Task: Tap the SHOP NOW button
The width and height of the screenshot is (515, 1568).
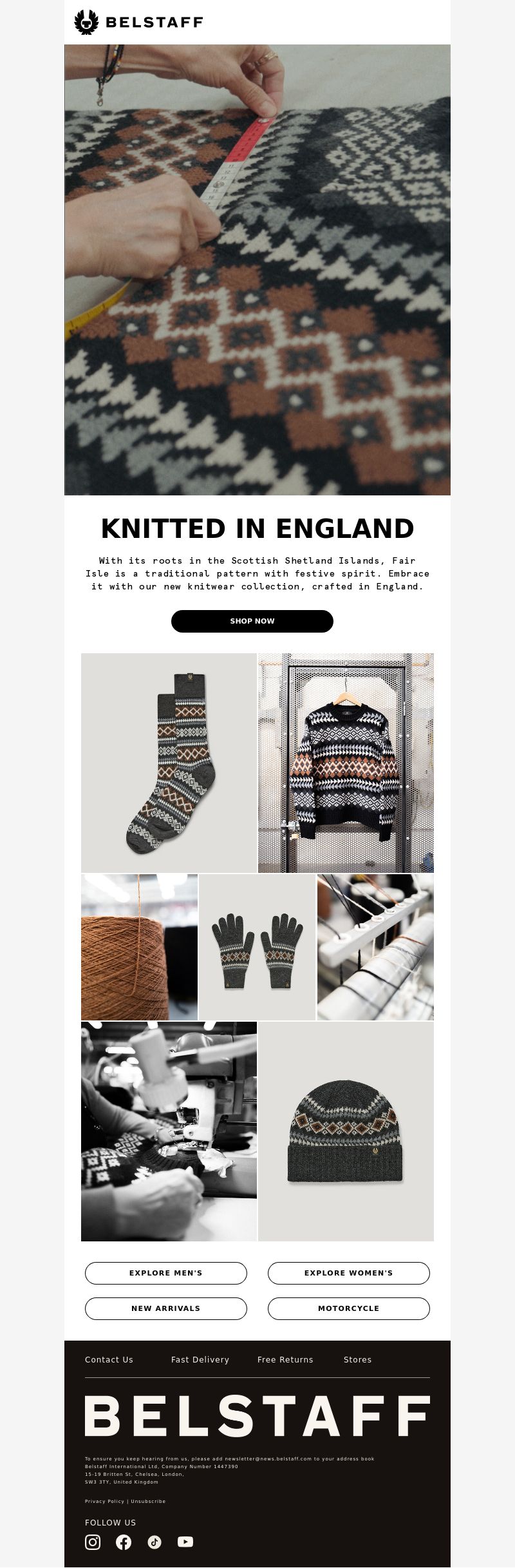Action: [x=252, y=621]
